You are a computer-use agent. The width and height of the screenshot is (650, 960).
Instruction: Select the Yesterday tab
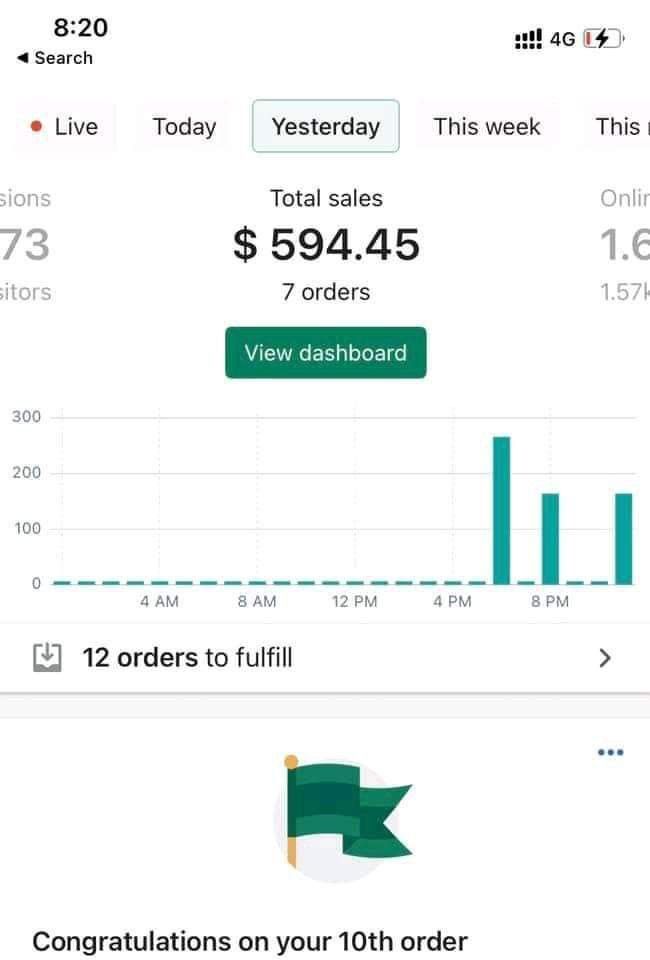326,127
